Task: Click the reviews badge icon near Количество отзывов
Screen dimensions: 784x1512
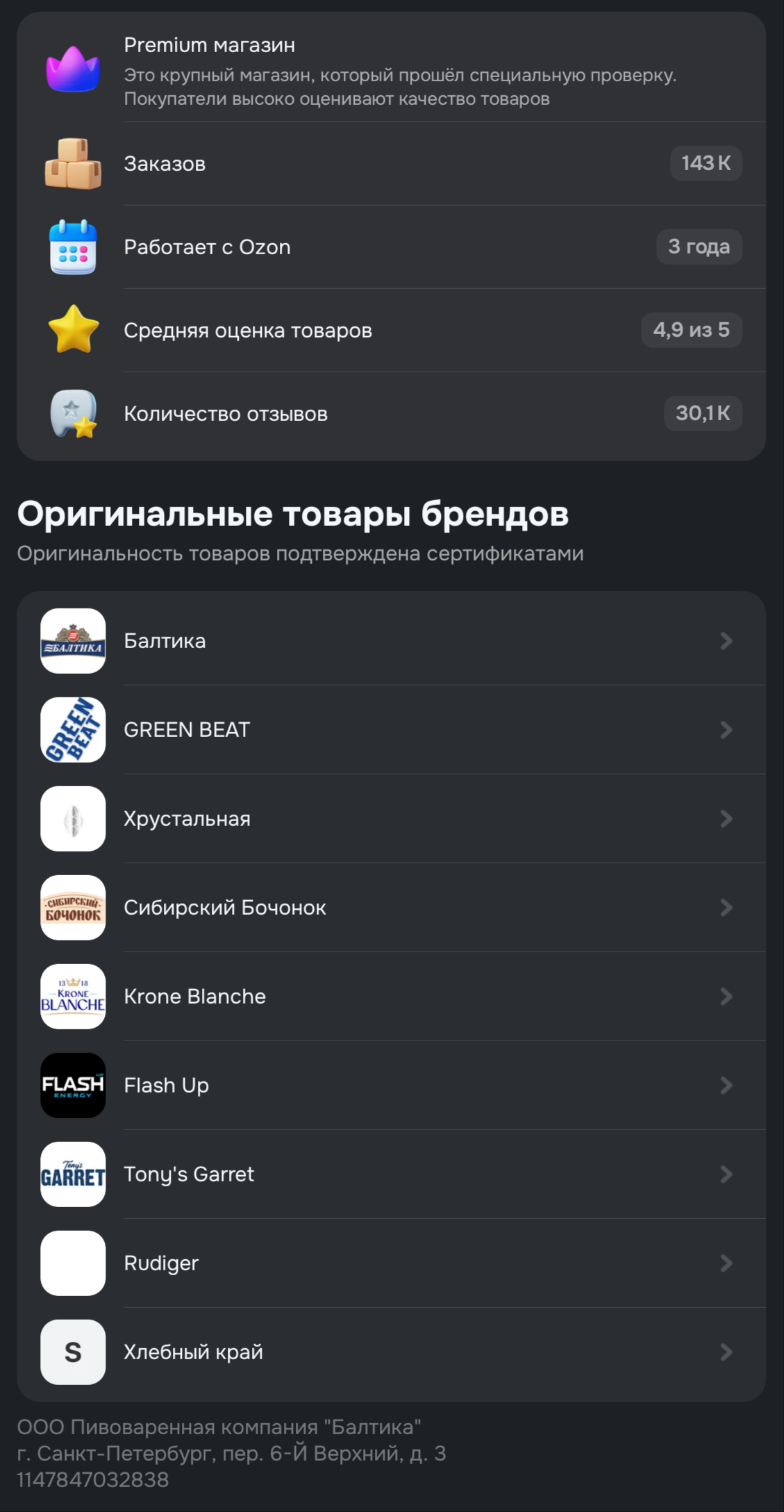Action: coord(73,413)
